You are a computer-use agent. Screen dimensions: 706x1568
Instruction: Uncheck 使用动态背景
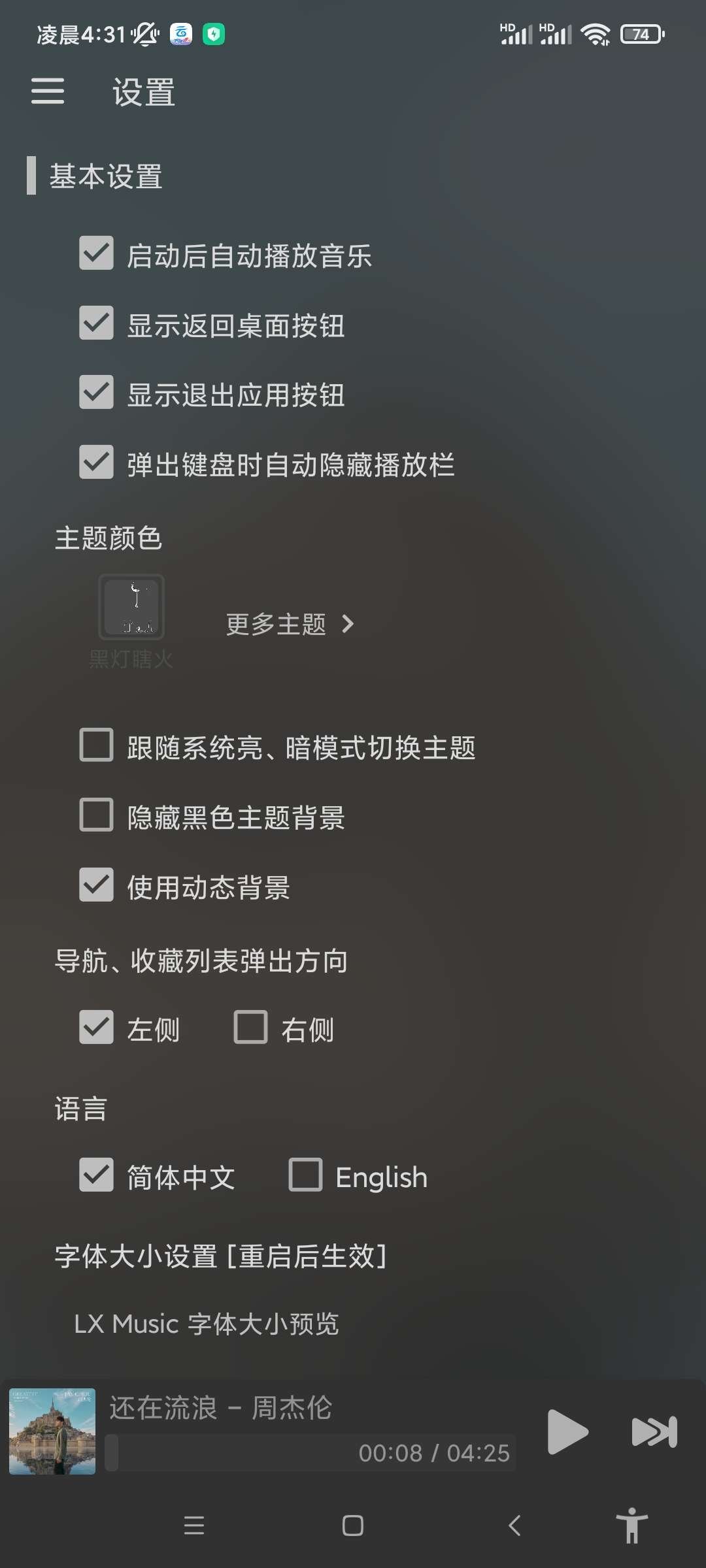(x=95, y=887)
